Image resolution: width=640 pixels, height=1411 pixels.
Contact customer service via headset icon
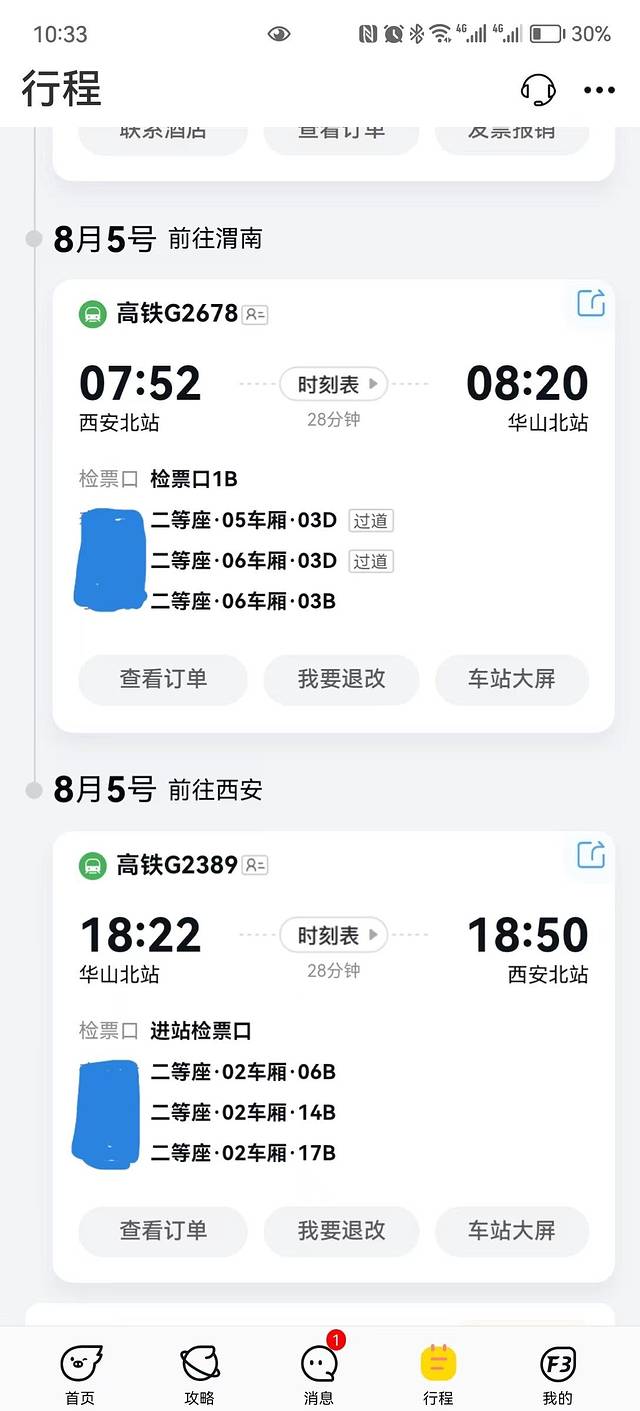point(538,91)
